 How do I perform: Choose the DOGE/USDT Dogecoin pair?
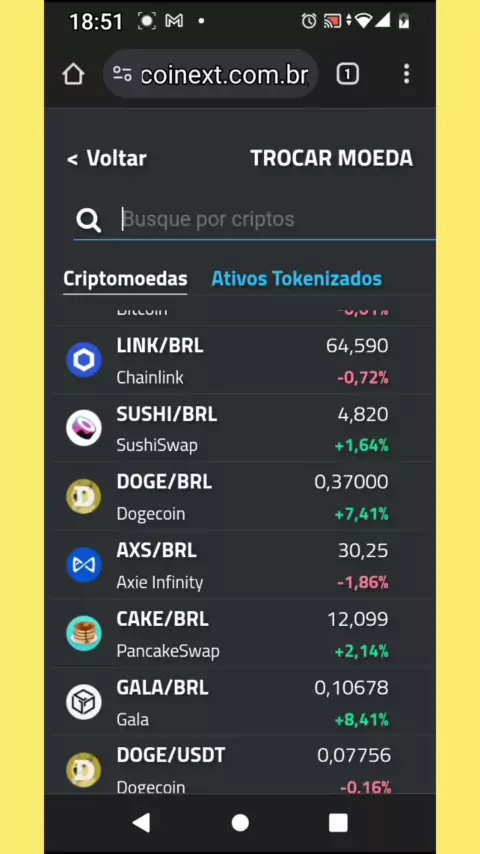(x=242, y=766)
